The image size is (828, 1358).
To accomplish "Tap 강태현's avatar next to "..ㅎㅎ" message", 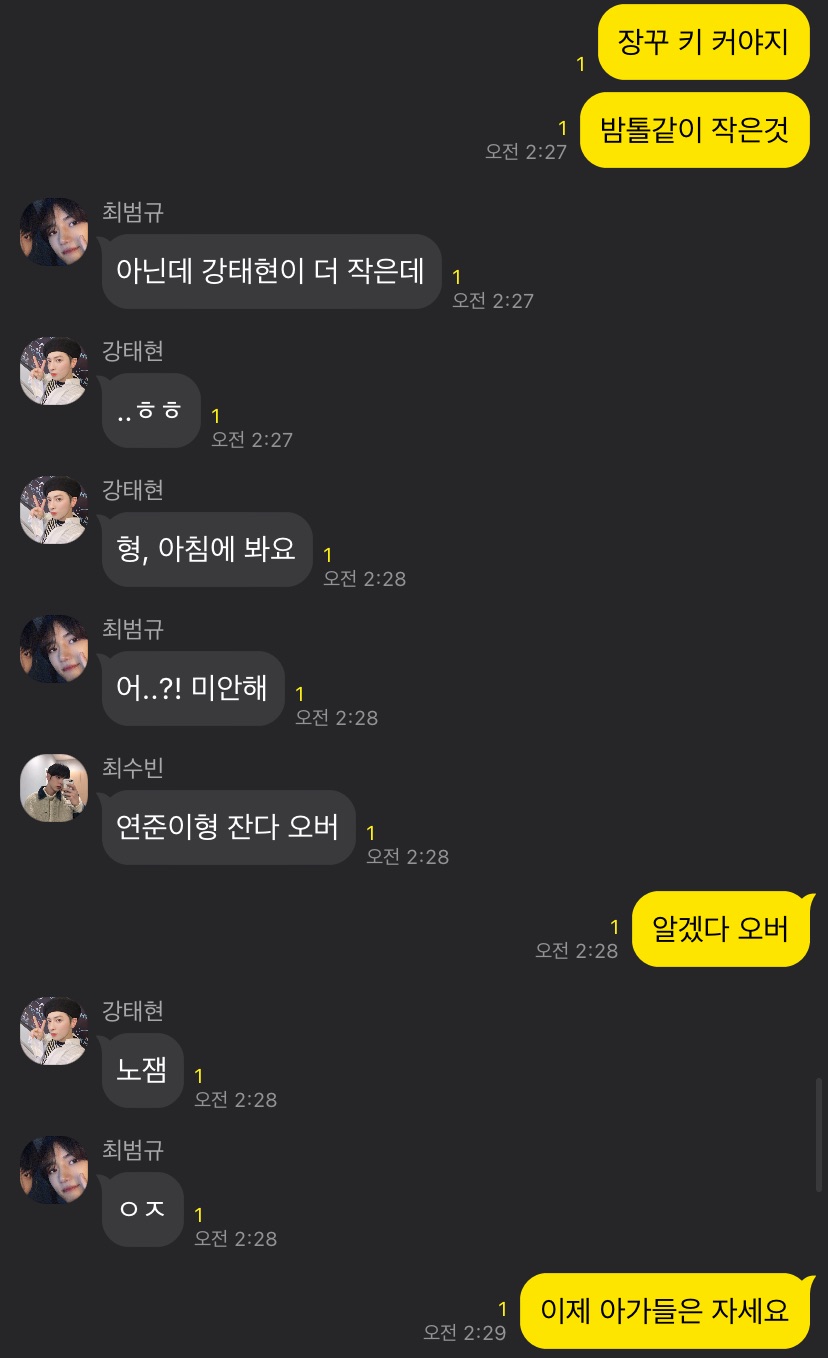I will (x=54, y=371).
